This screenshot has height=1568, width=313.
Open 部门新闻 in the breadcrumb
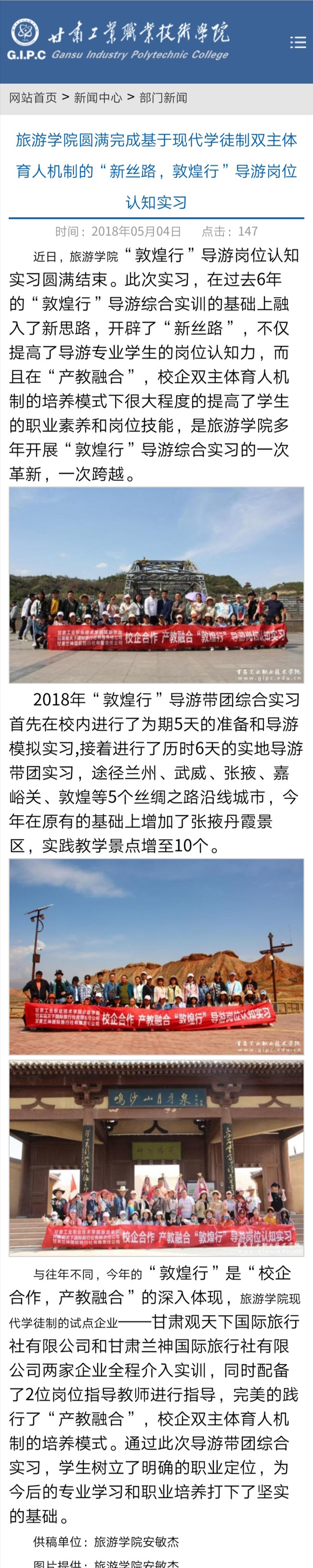163,97
